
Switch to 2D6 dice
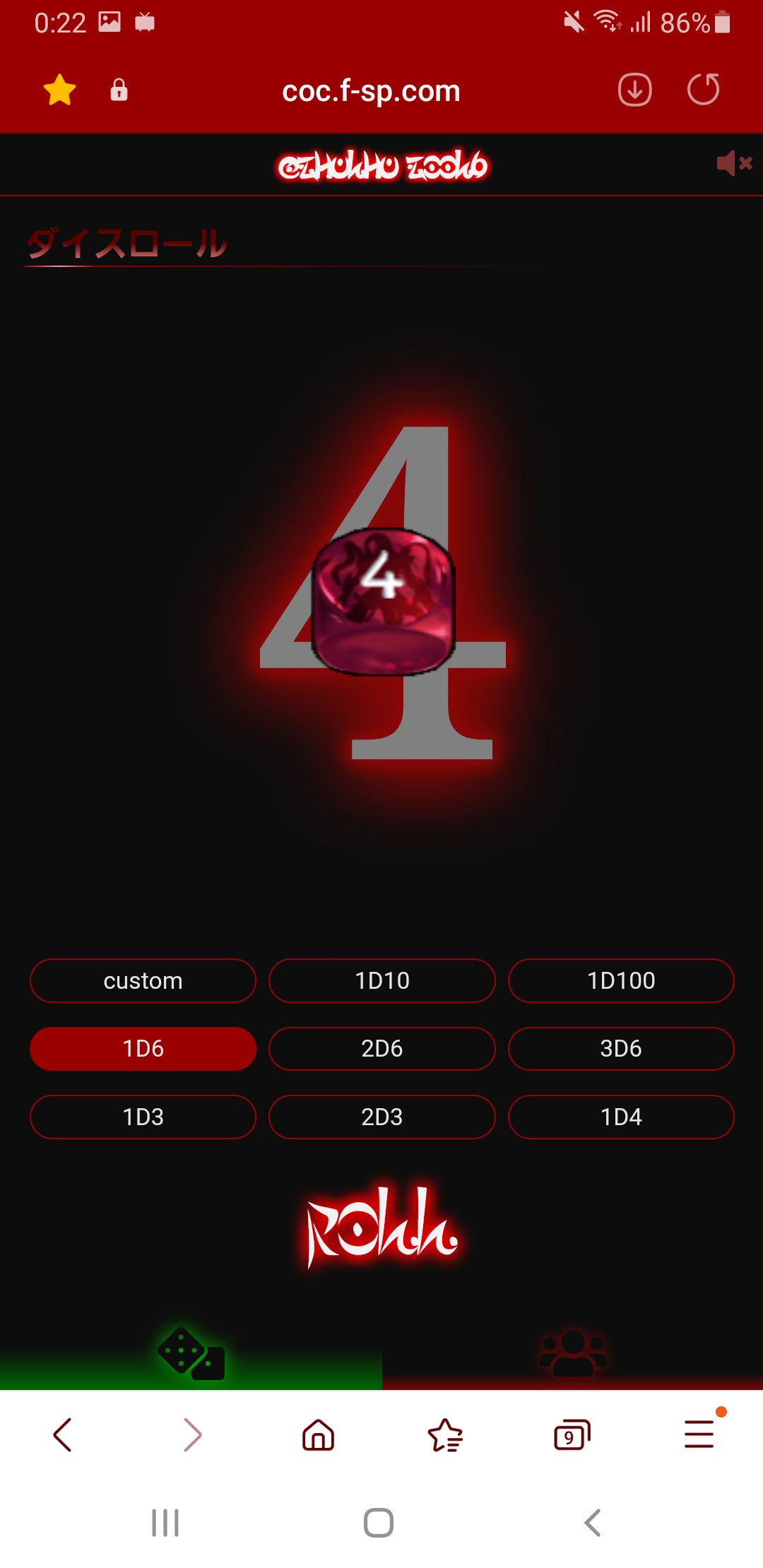tap(381, 1048)
